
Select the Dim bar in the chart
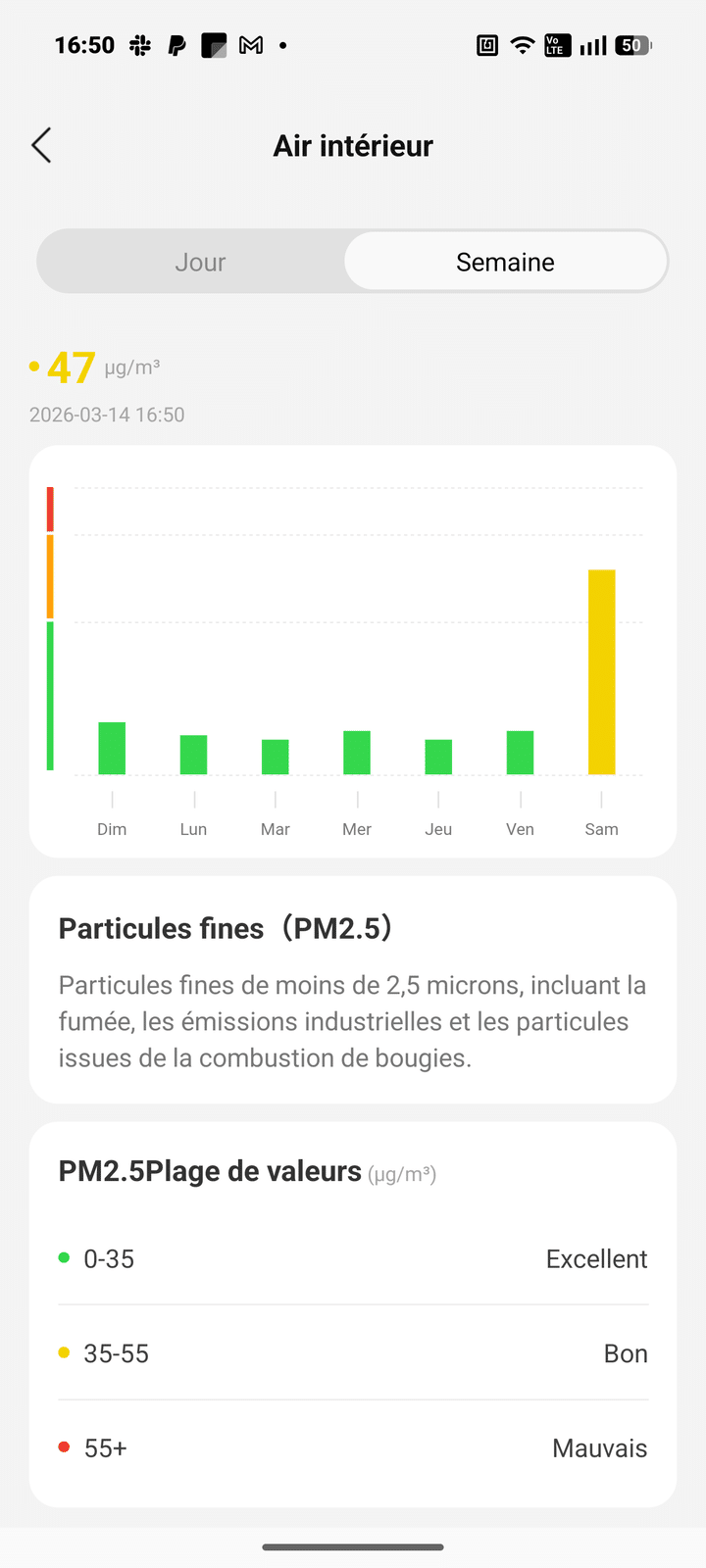point(112,749)
